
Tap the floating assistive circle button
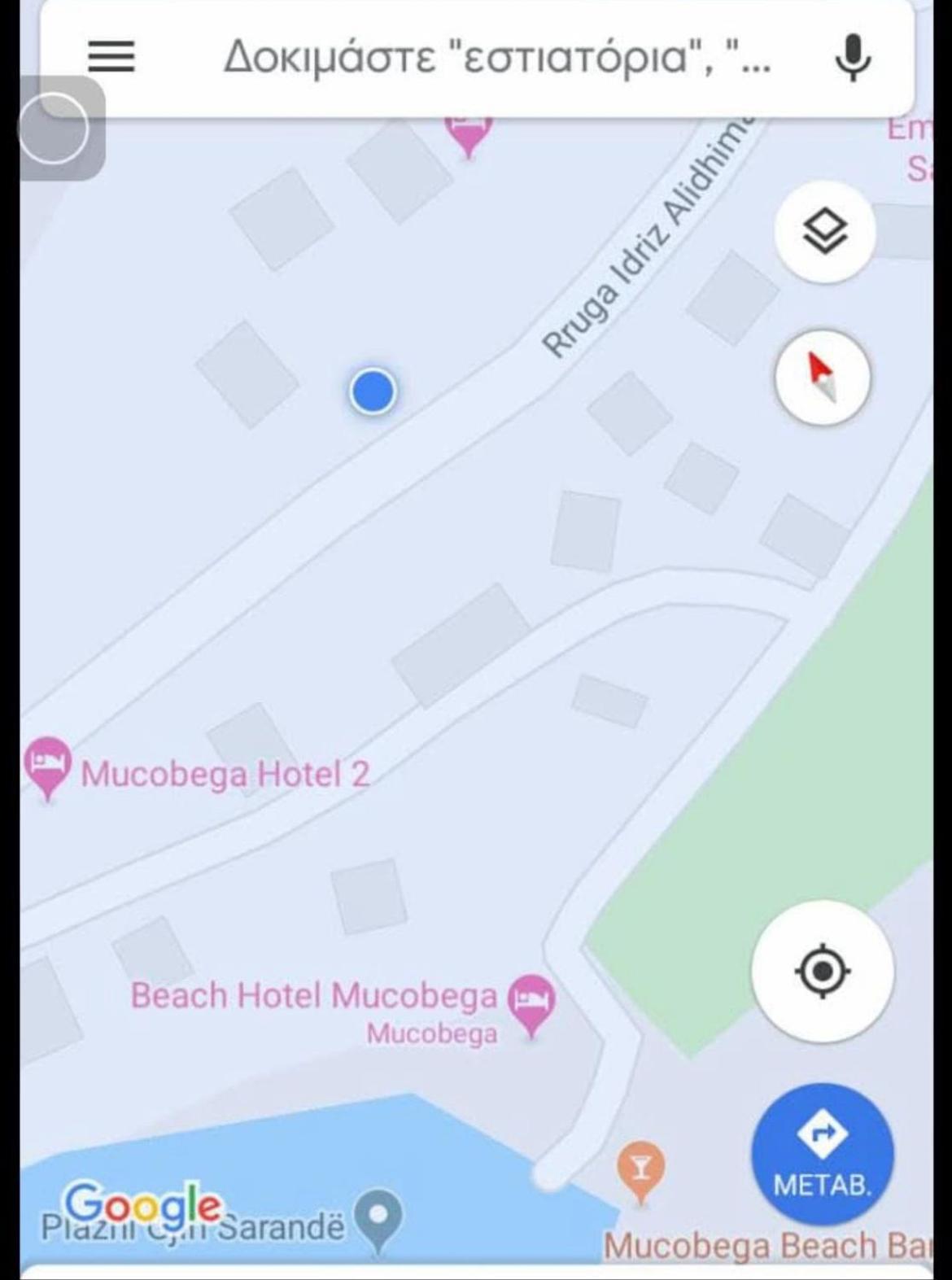point(55,129)
